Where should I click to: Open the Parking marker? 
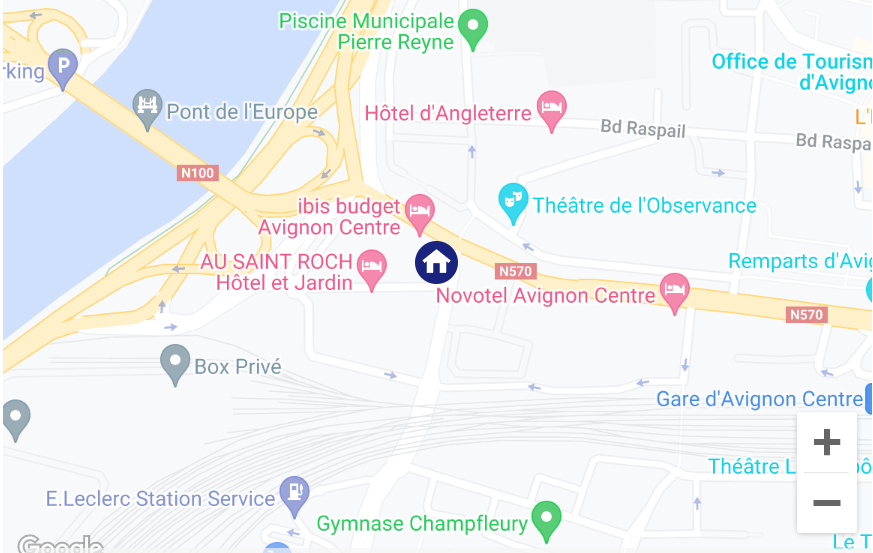pyautogui.click(x=63, y=67)
